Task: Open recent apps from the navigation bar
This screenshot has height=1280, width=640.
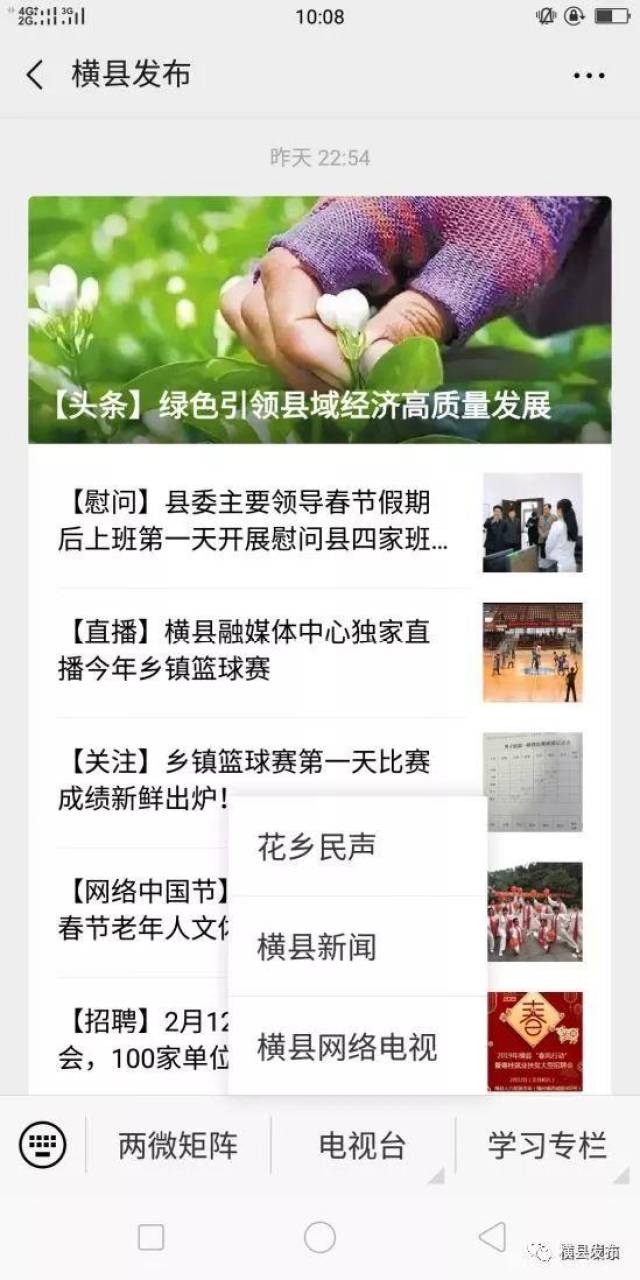Action: pyautogui.click(x=151, y=1237)
